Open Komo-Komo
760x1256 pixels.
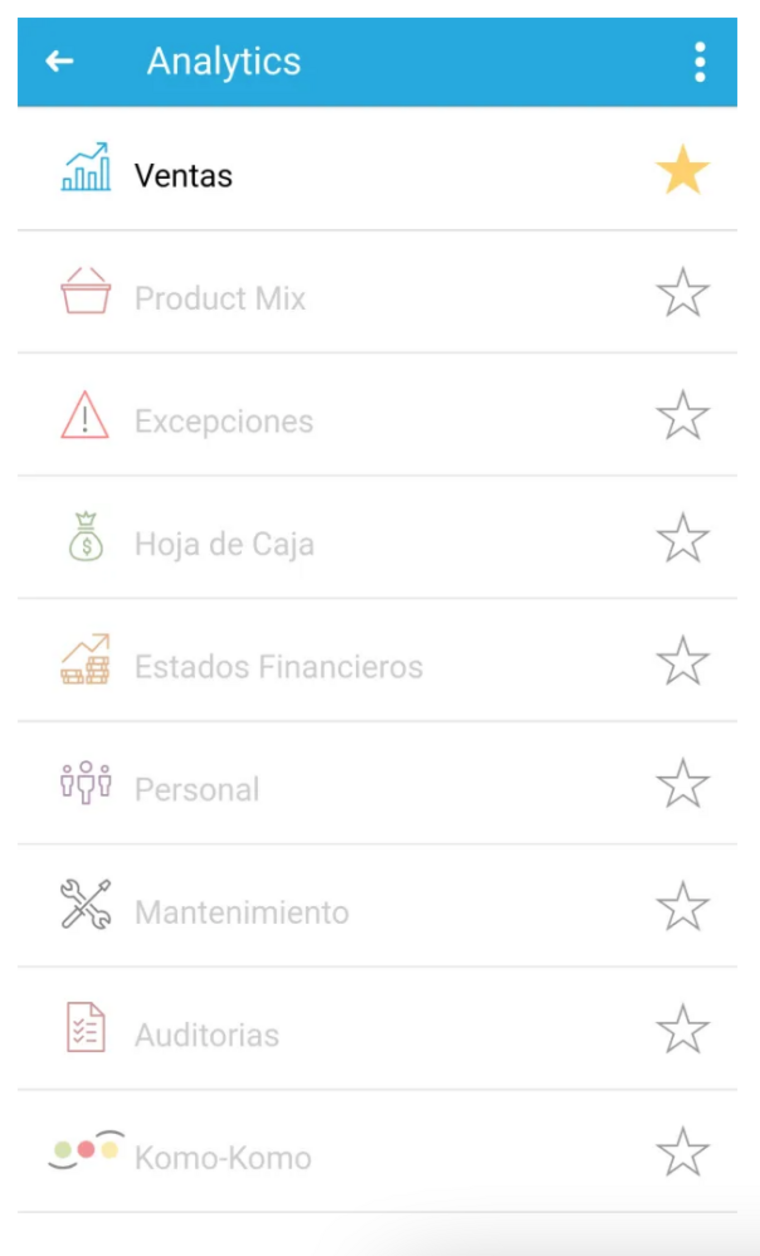(377, 1152)
